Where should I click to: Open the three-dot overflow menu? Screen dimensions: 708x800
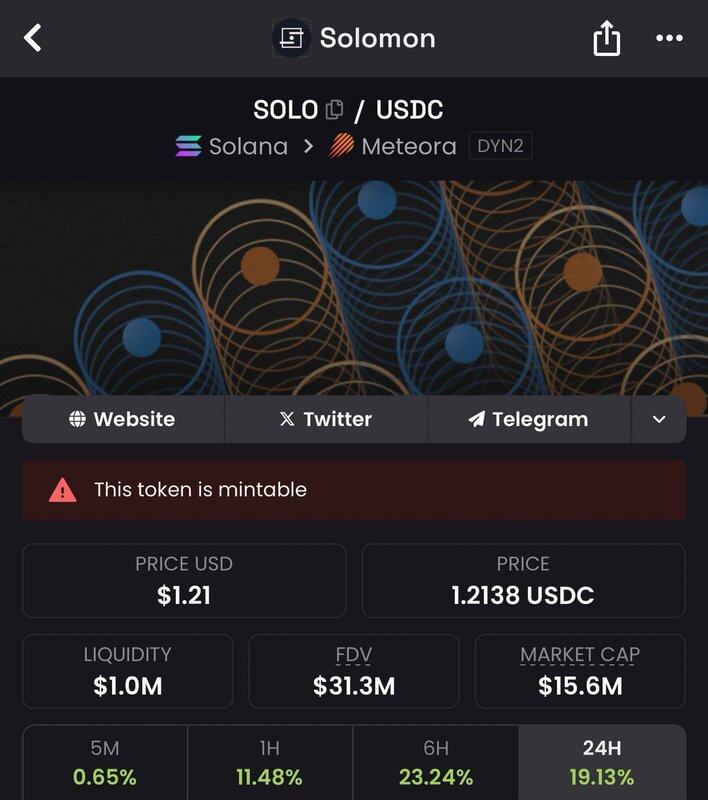[668, 39]
